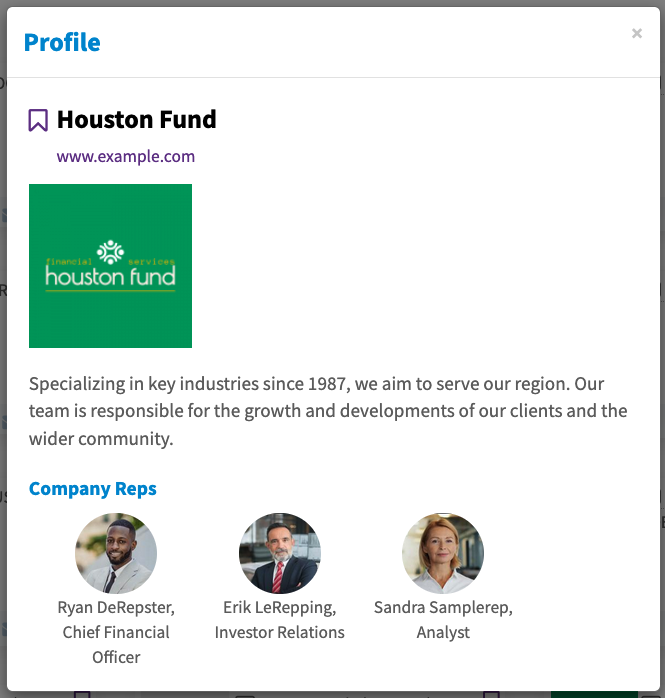Close the Profile dialog
Screen dimensions: 665x698
tap(636, 34)
